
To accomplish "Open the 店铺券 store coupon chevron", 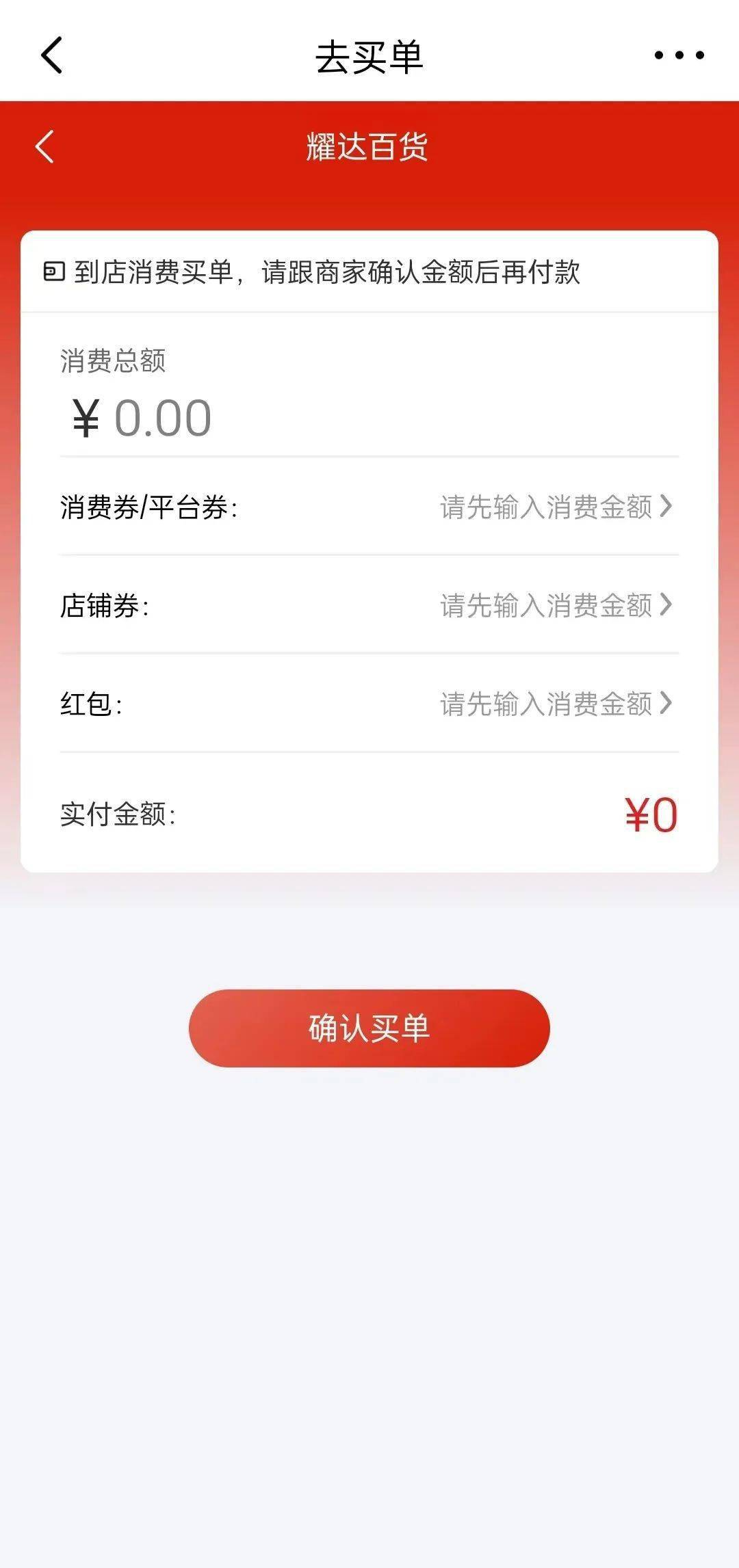I will [x=667, y=607].
